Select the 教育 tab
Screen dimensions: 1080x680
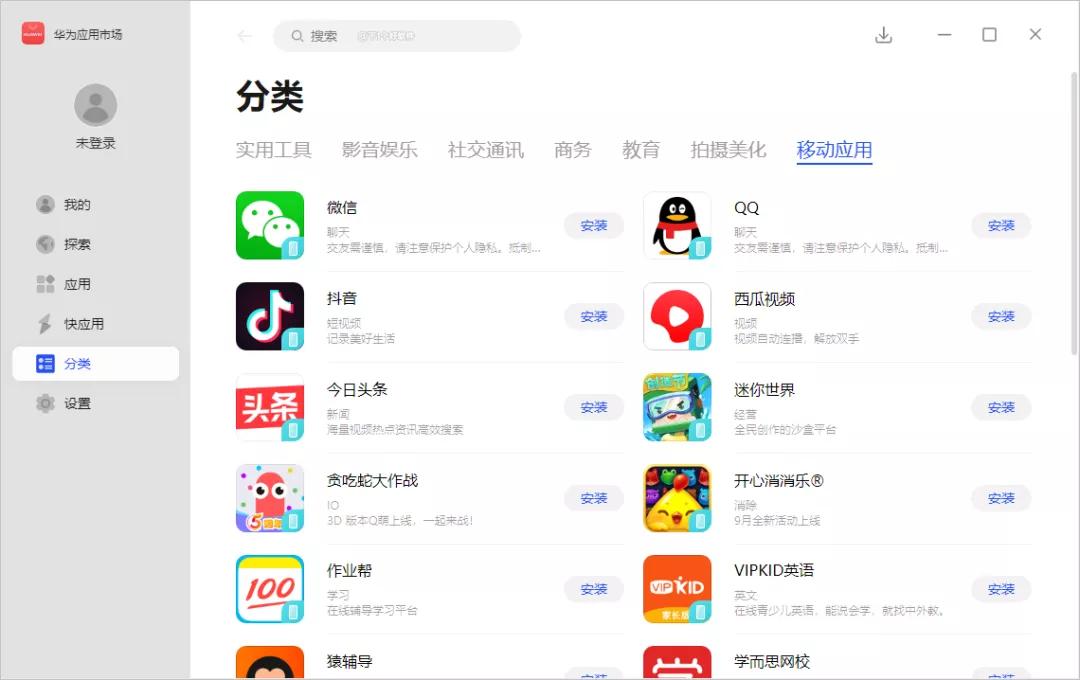[641, 150]
